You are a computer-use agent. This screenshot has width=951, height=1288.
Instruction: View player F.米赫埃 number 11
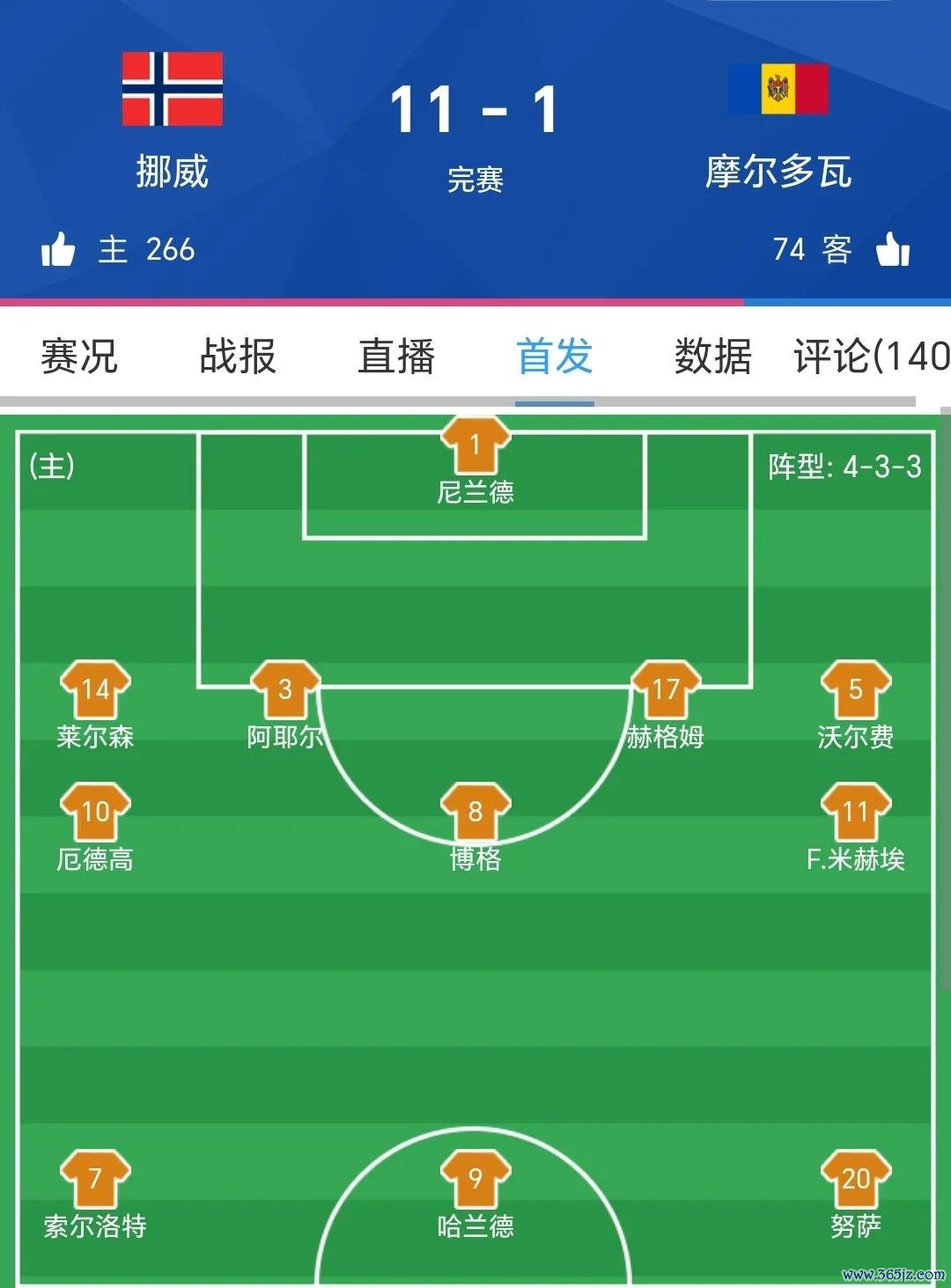856,813
